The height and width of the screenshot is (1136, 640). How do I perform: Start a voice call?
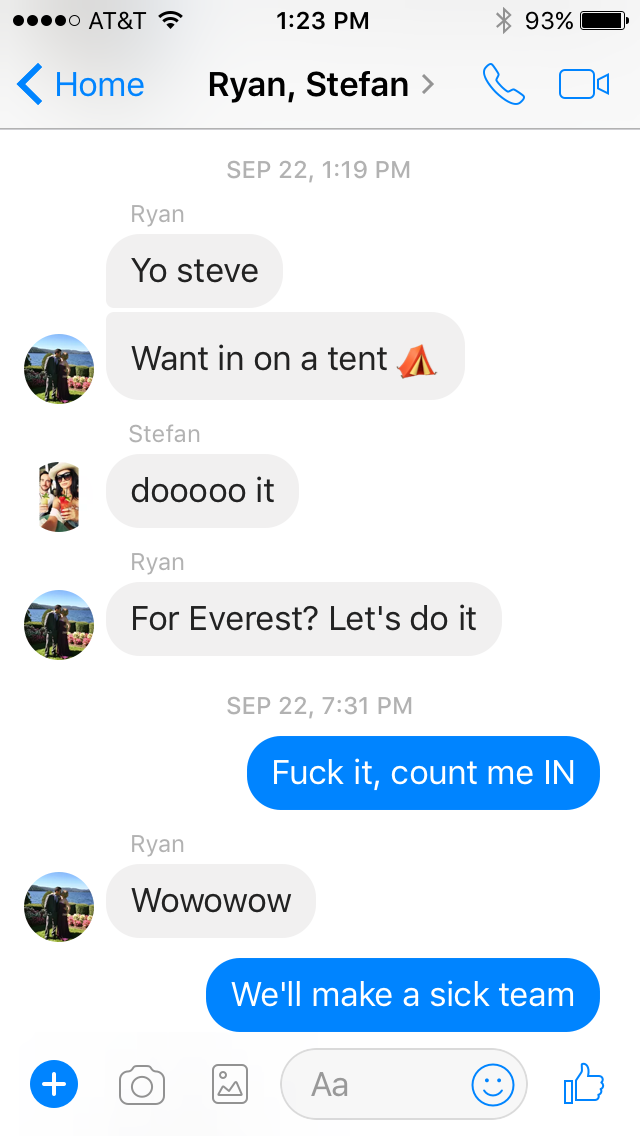[x=503, y=85]
